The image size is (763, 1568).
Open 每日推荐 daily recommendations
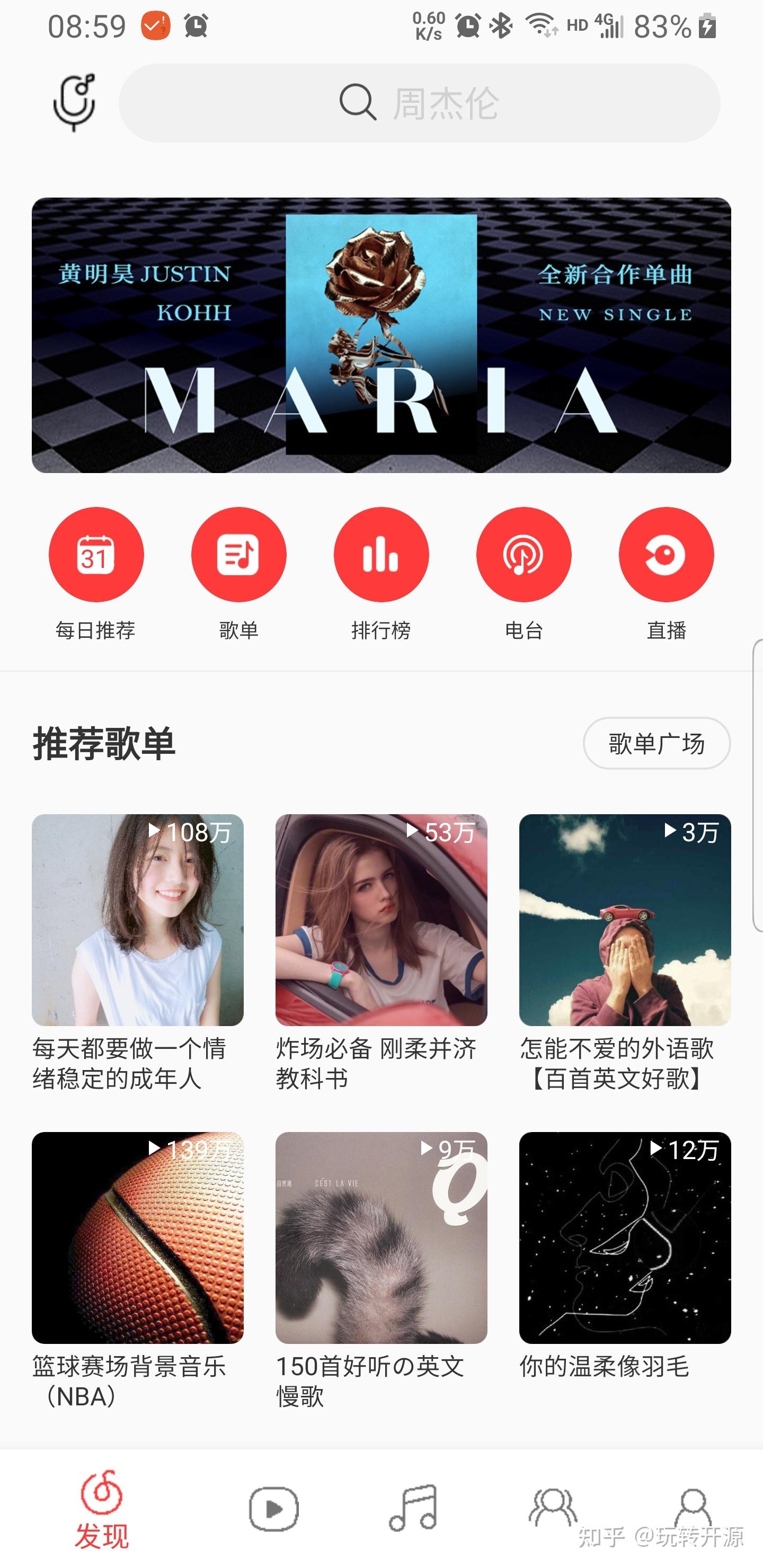tap(96, 555)
